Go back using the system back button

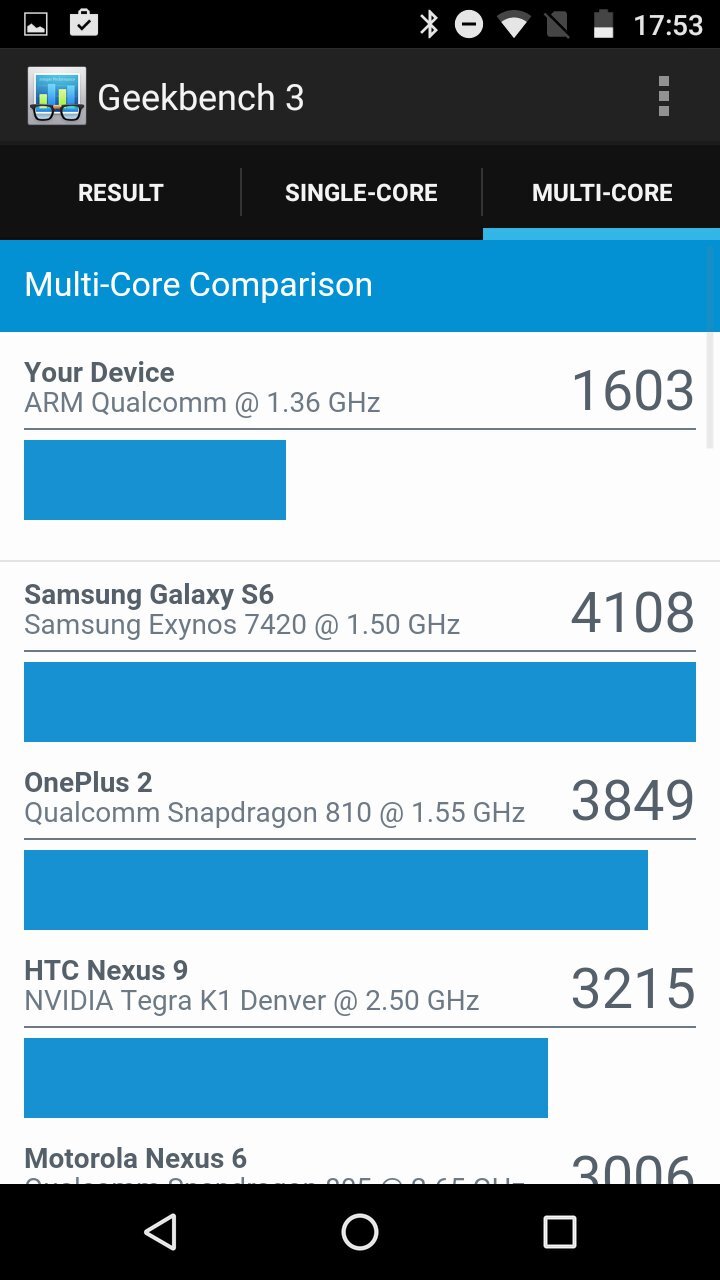click(160, 1232)
